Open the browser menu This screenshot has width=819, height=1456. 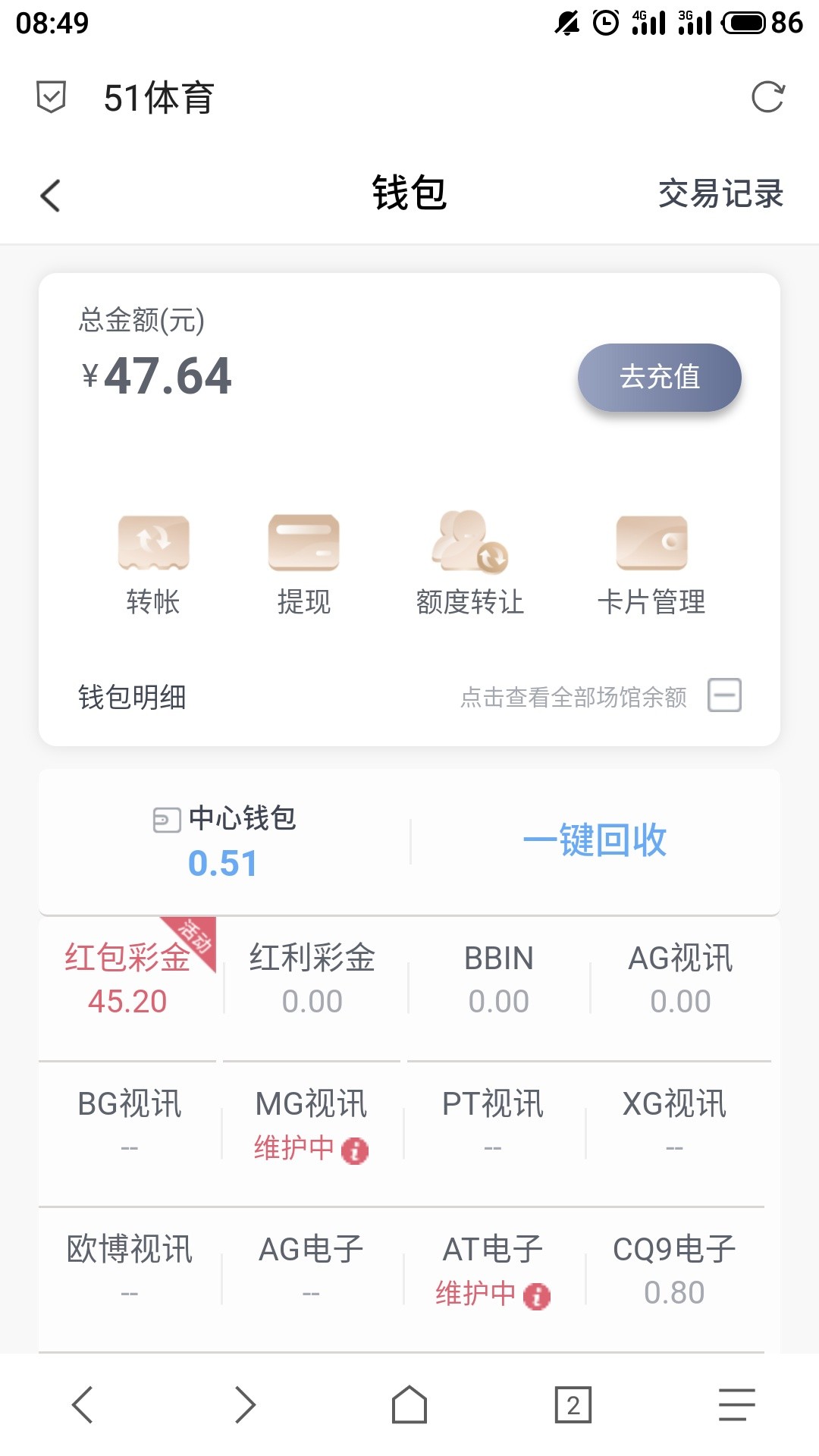point(736,1405)
